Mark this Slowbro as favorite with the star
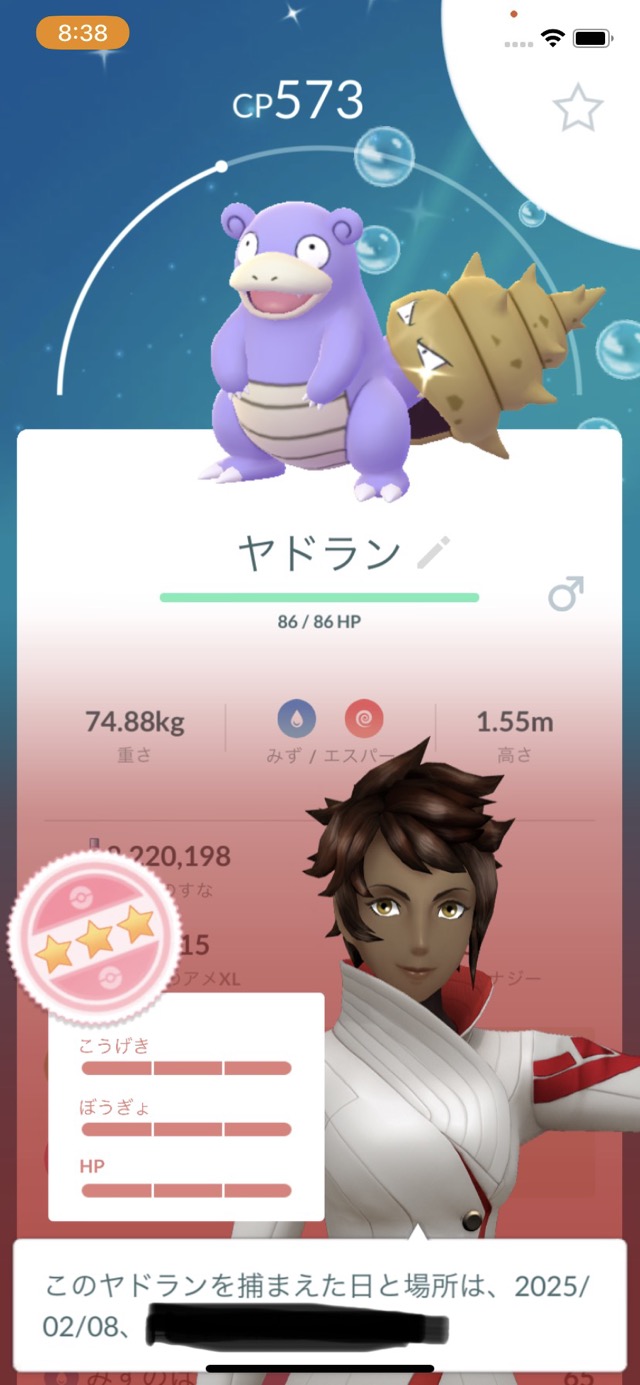The height and width of the screenshot is (1385, 640). coord(579,107)
